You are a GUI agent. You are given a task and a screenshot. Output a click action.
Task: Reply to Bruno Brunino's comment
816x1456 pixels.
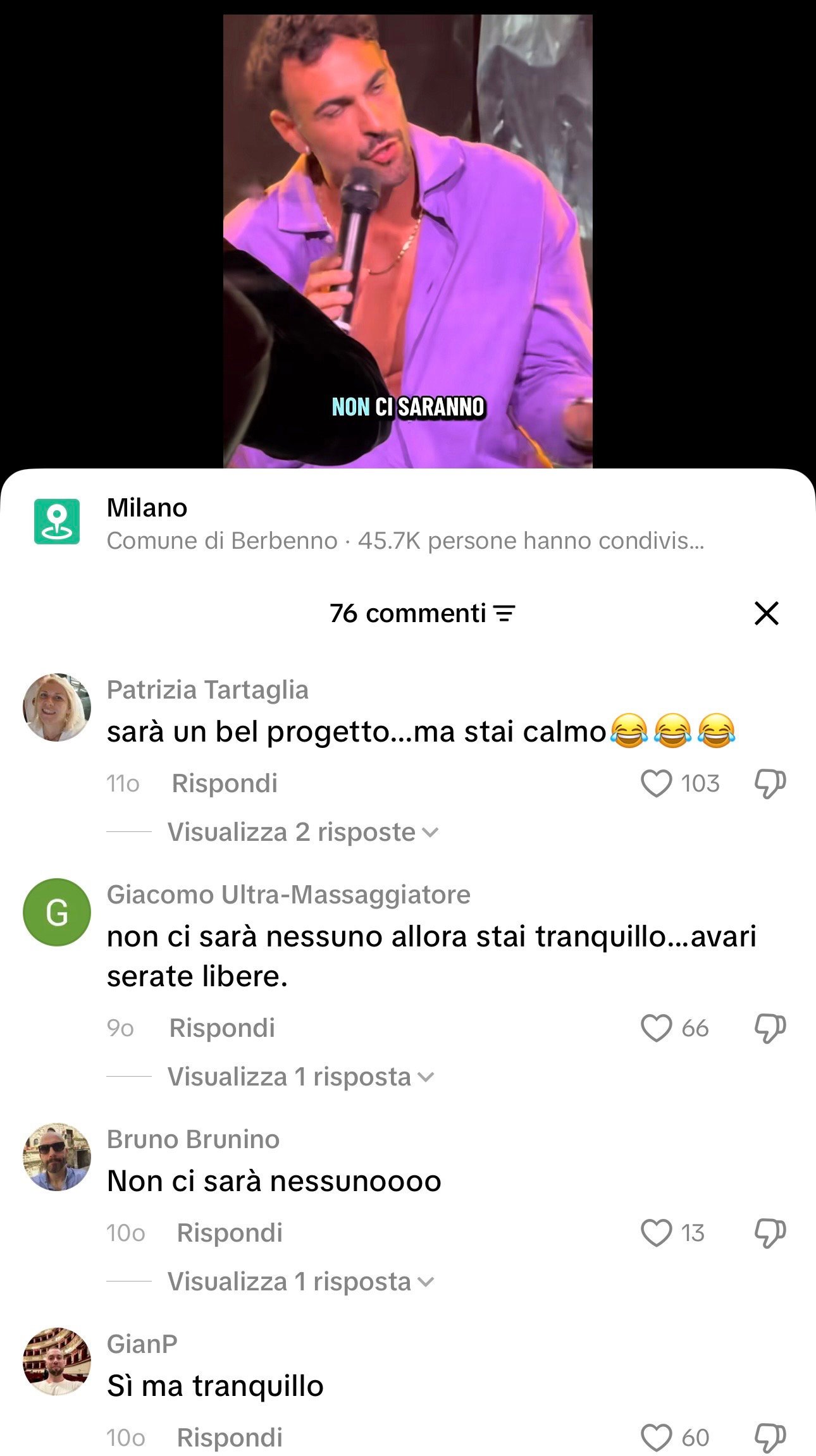(230, 1233)
